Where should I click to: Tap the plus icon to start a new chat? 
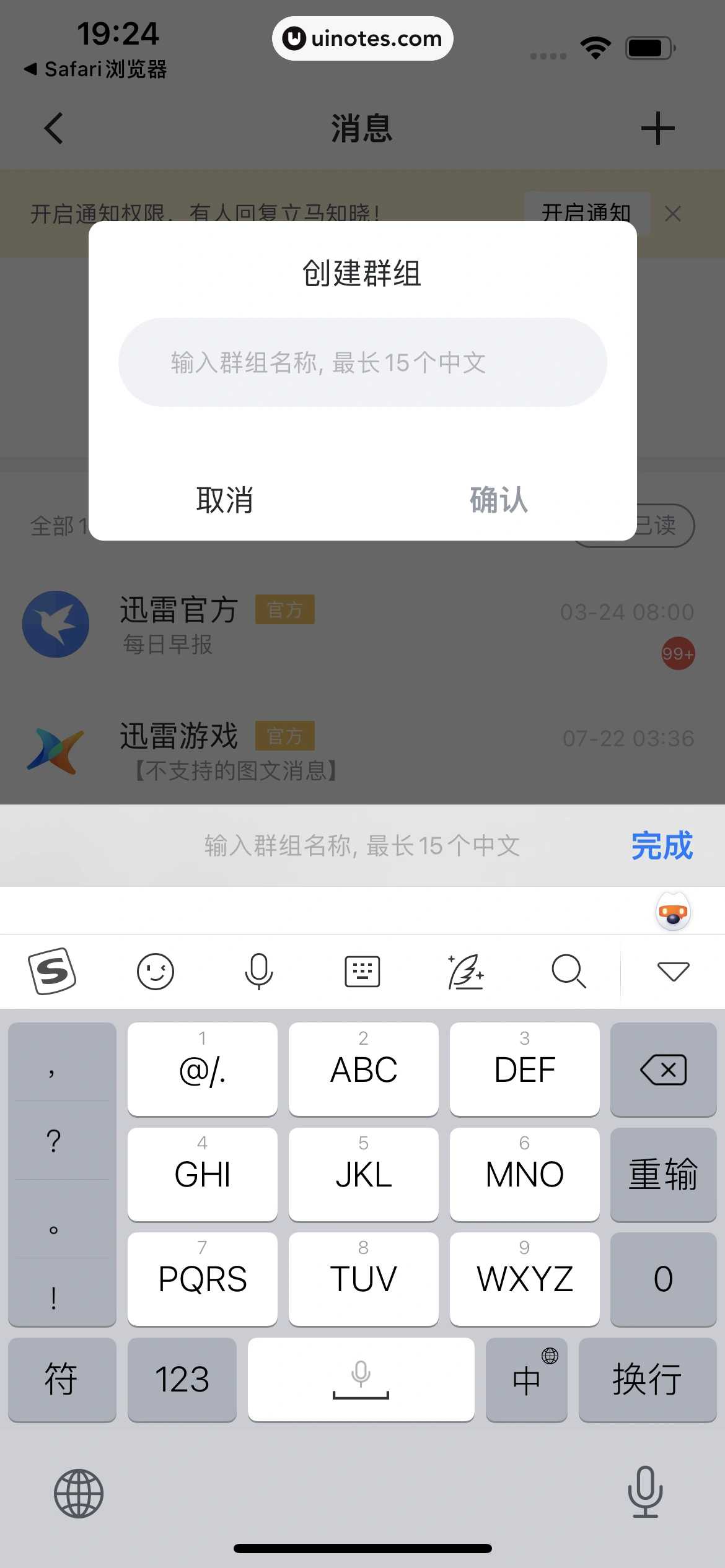click(657, 128)
